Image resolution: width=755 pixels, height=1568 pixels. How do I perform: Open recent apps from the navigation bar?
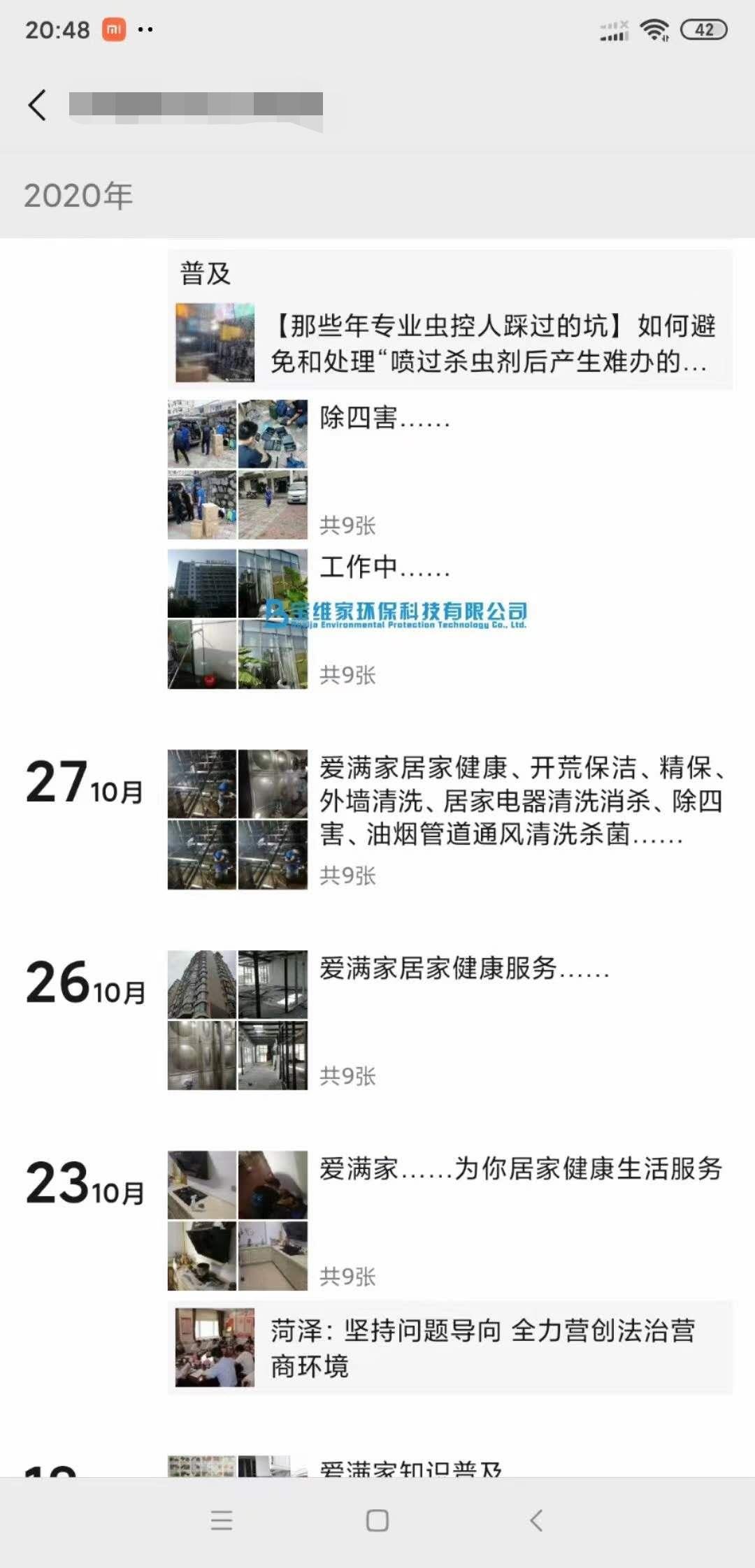222,1520
